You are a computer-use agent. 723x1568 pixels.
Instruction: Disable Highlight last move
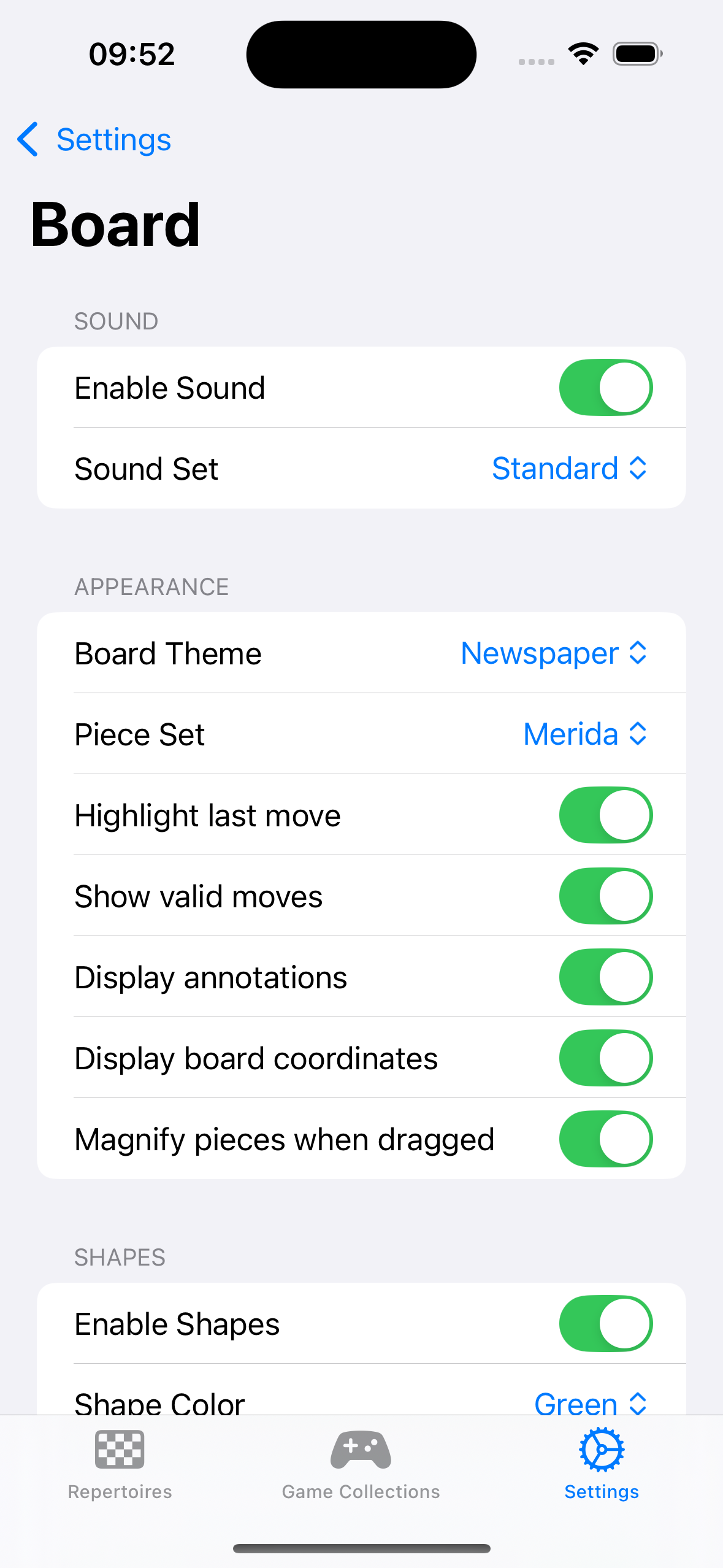pyautogui.click(x=605, y=815)
